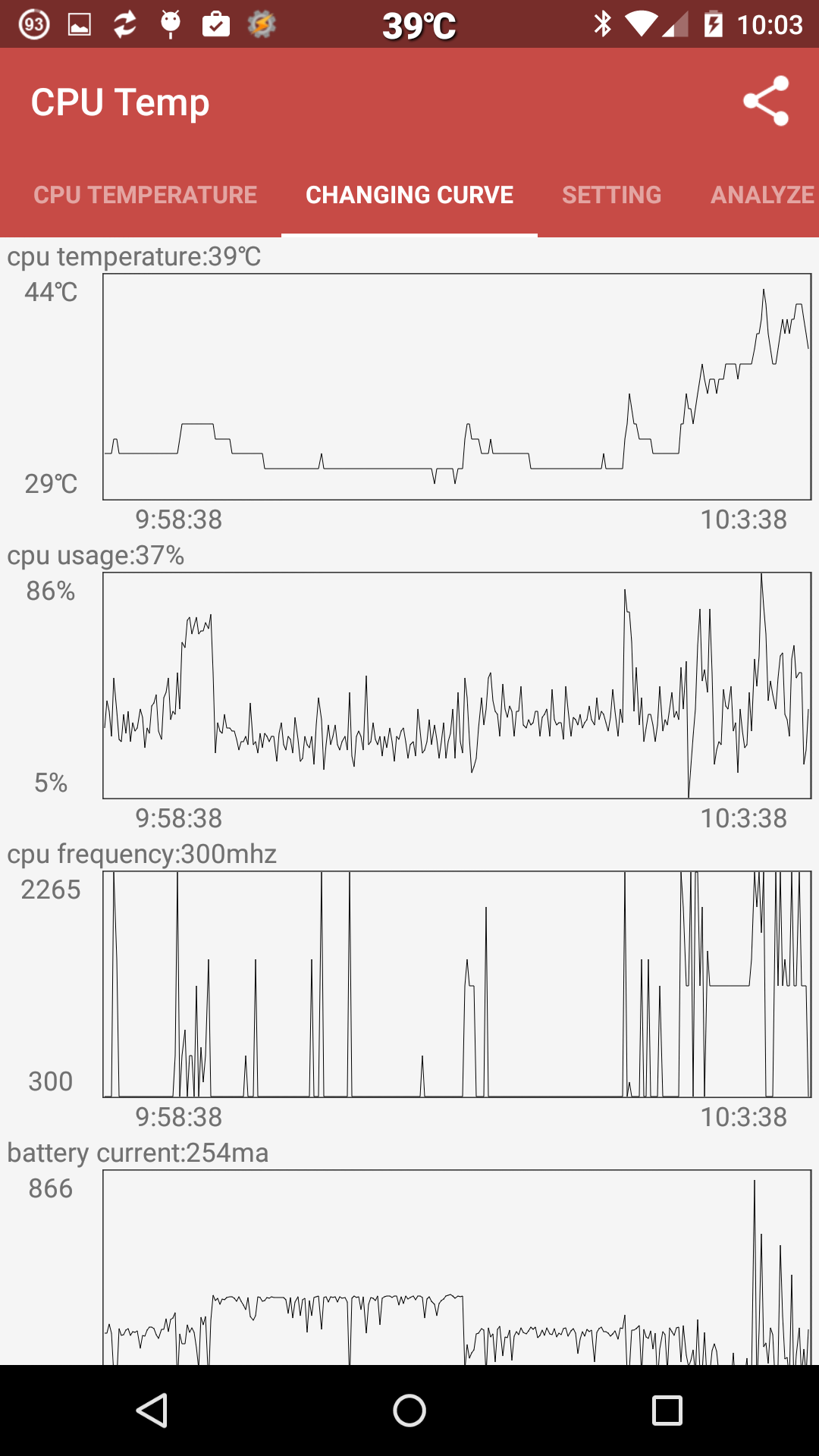The width and height of the screenshot is (819, 1456).
Task: Open the recent apps overview
Action: click(x=667, y=1410)
